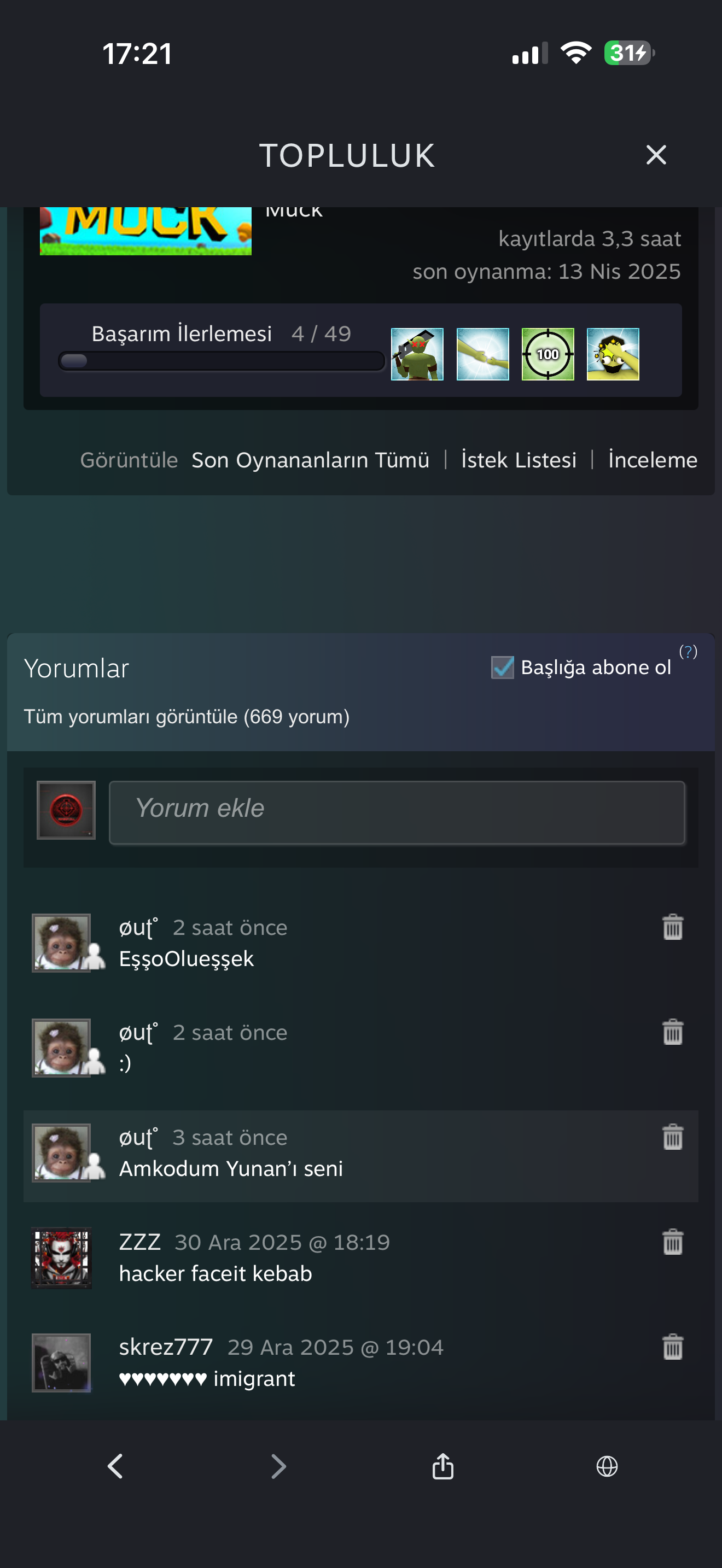Open the İnceleme link
This screenshot has height=1568, width=722.
pos(653,460)
